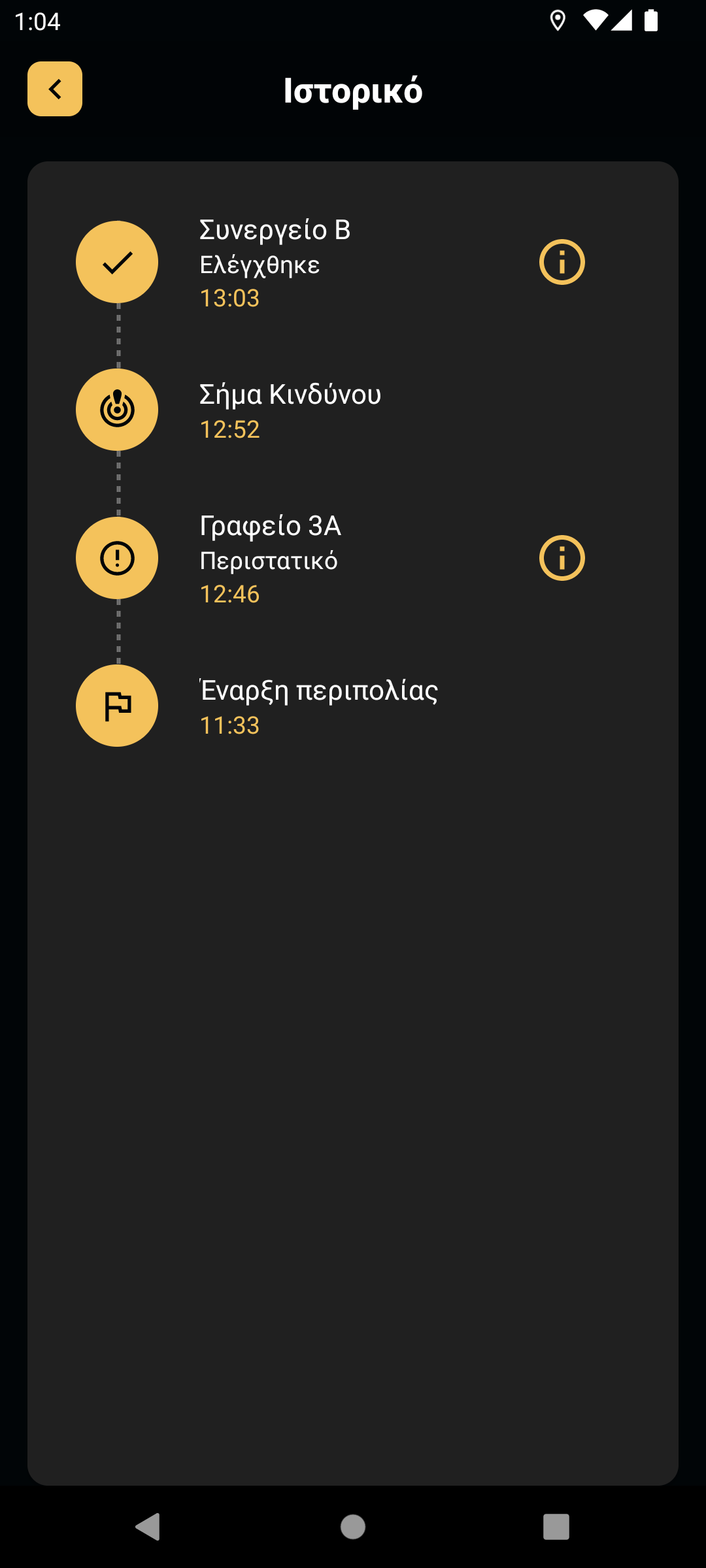706x1568 pixels.
Task: Tap the Android home circle button
Action: (x=353, y=1527)
